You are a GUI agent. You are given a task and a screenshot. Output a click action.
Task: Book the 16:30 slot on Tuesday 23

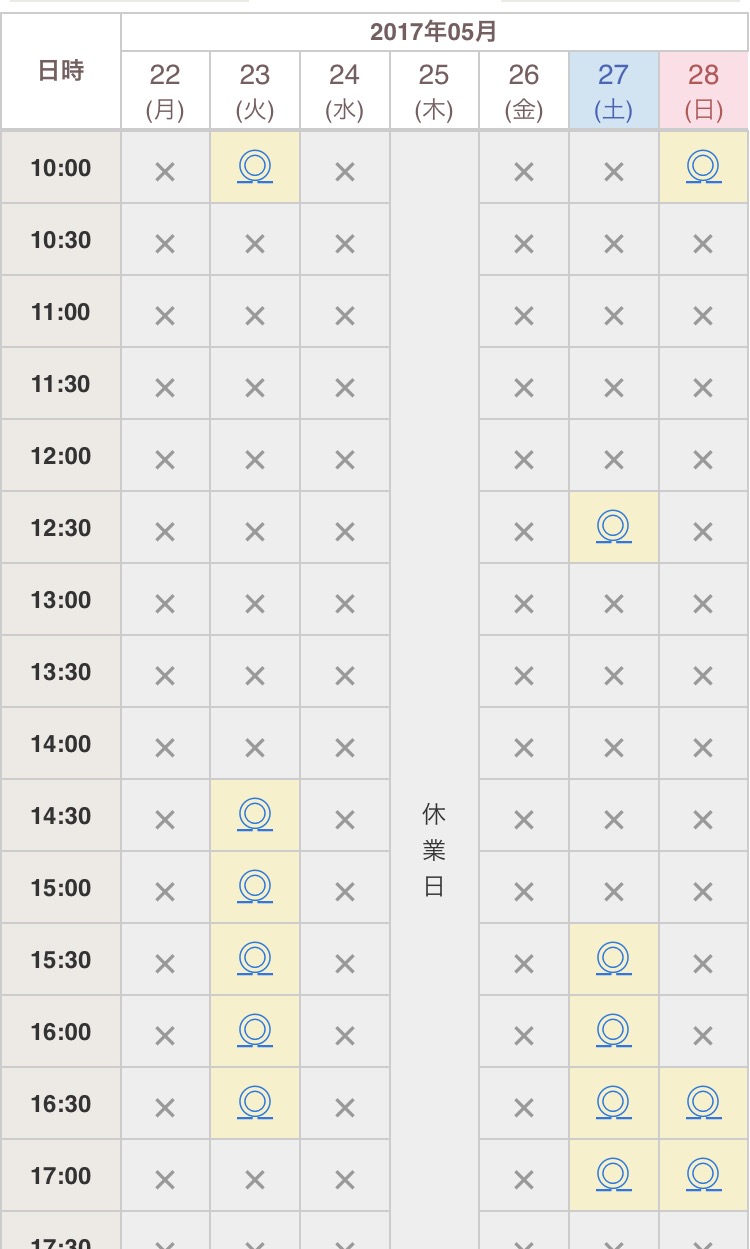pyautogui.click(x=255, y=1104)
